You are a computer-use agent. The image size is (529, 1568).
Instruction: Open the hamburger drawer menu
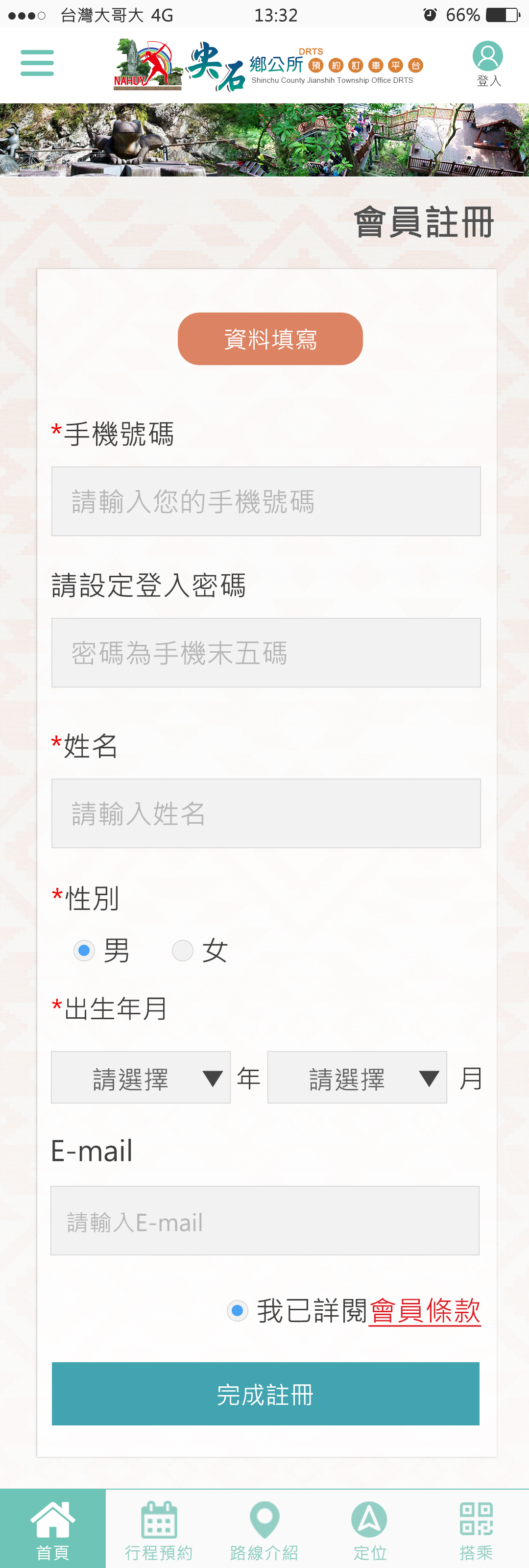(x=37, y=63)
